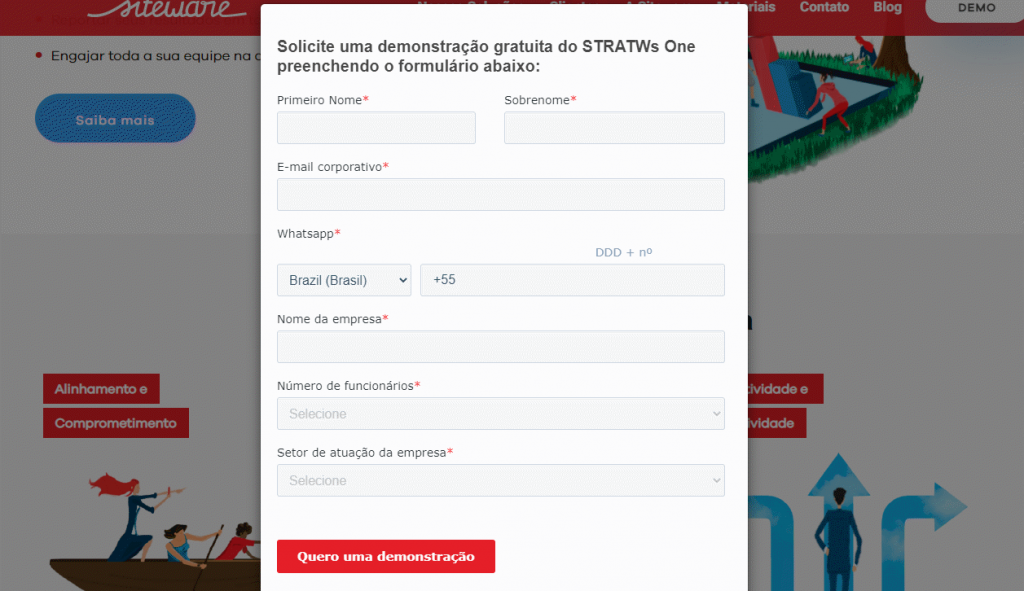Focus the Sobrenome text field
The height and width of the screenshot is (591, 1024).
point(614,127)
